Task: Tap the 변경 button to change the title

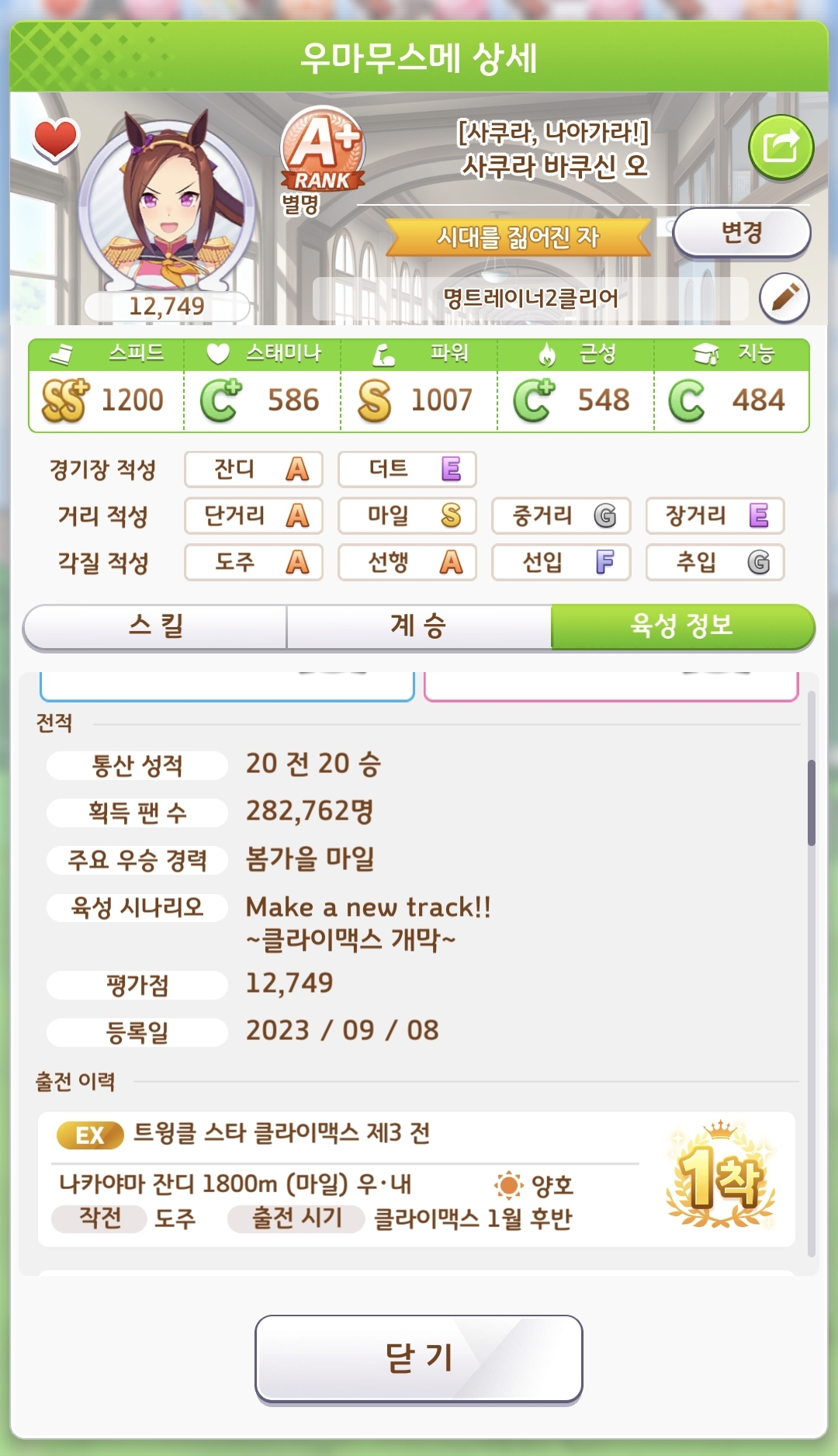Action: click(x=741, y=232)
